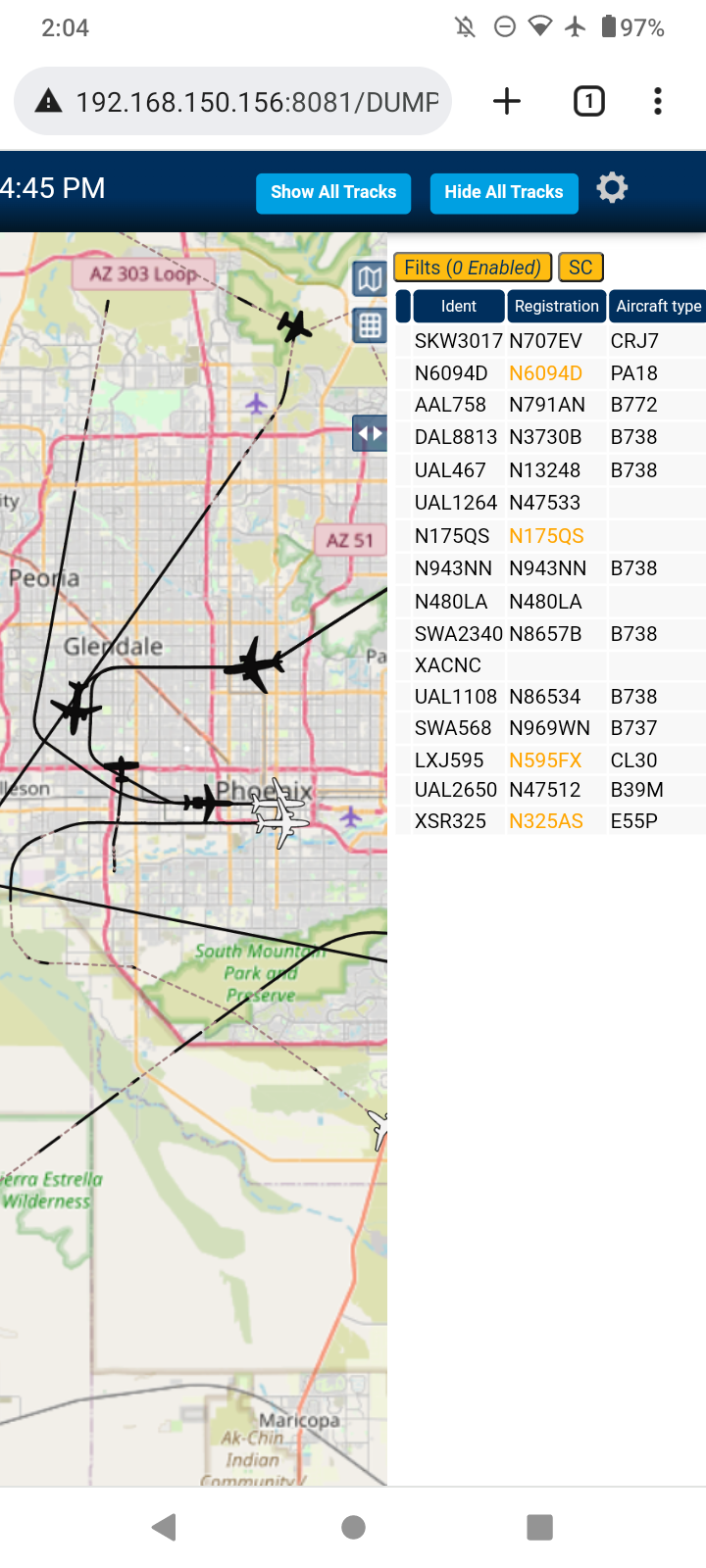Tap the Show All Tracks button

(333, 192)
